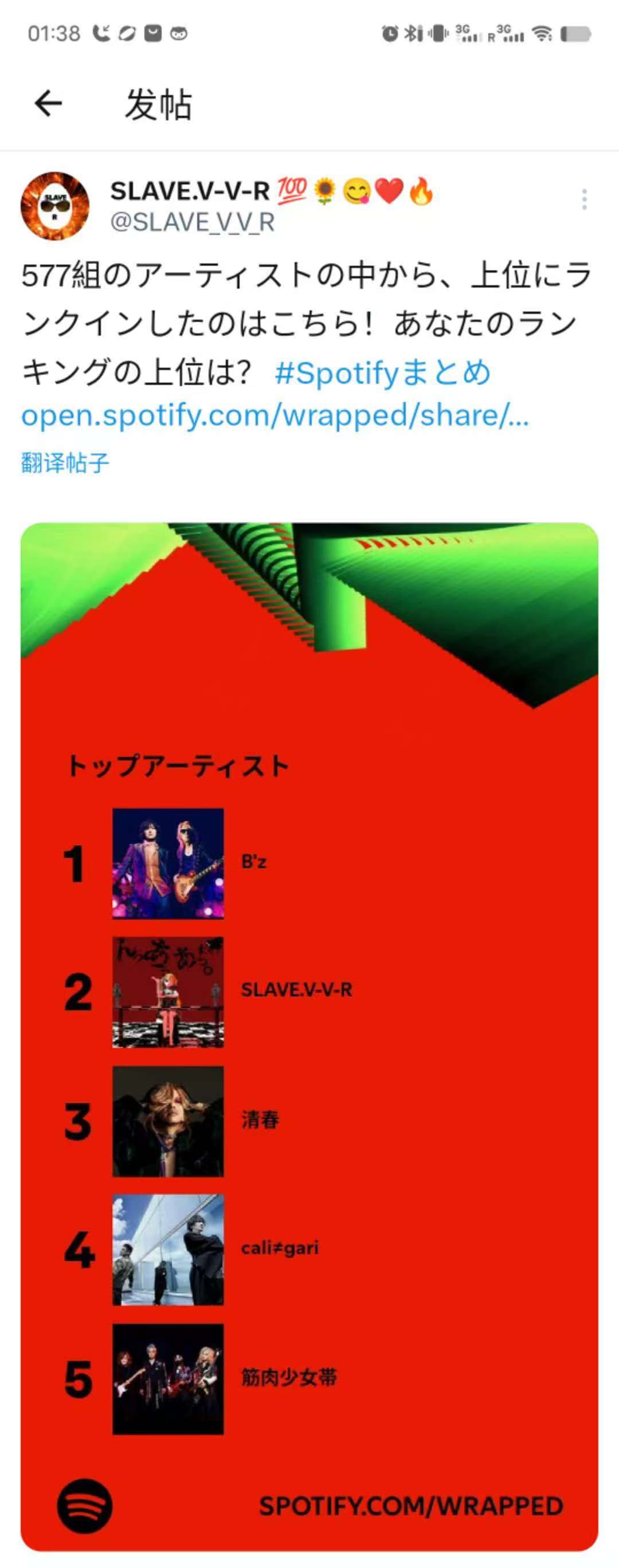The width and height of the screenshot is (619, 1568).
Task: Go back using the arrow
Action: point(48,103)
